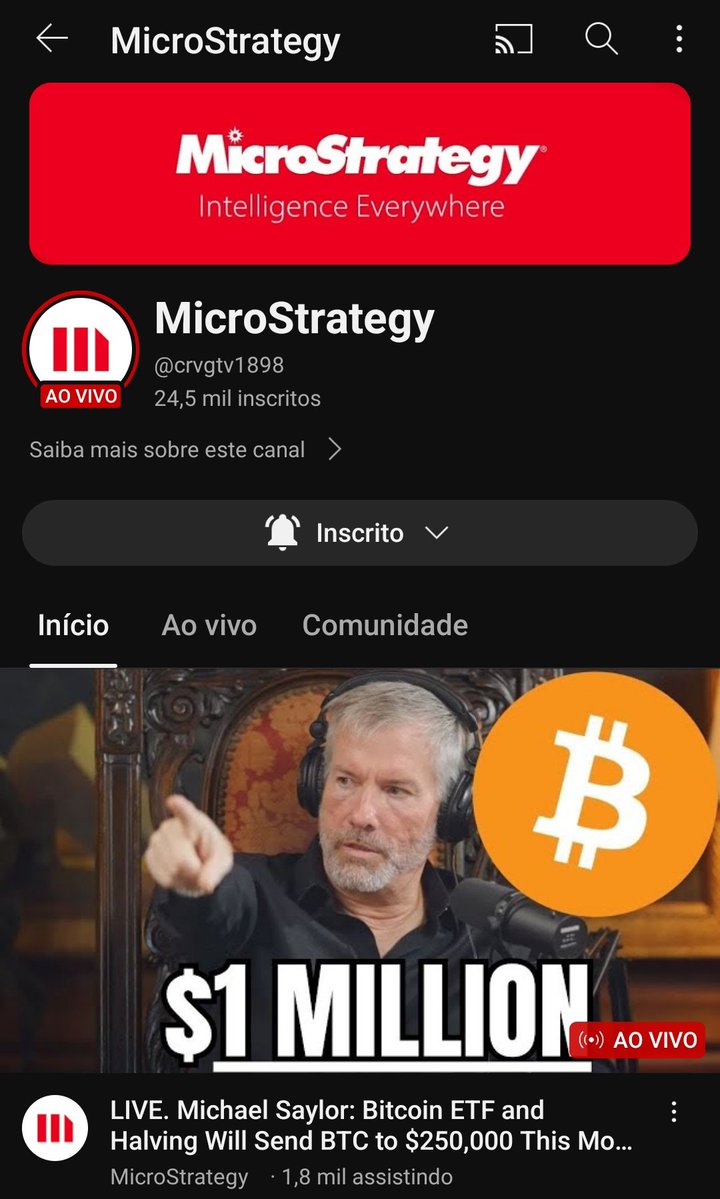This screenshot has height=1199, width=720.
Task: Open options for the Michael Saylor live video
Action: (x=674, y=1112)
